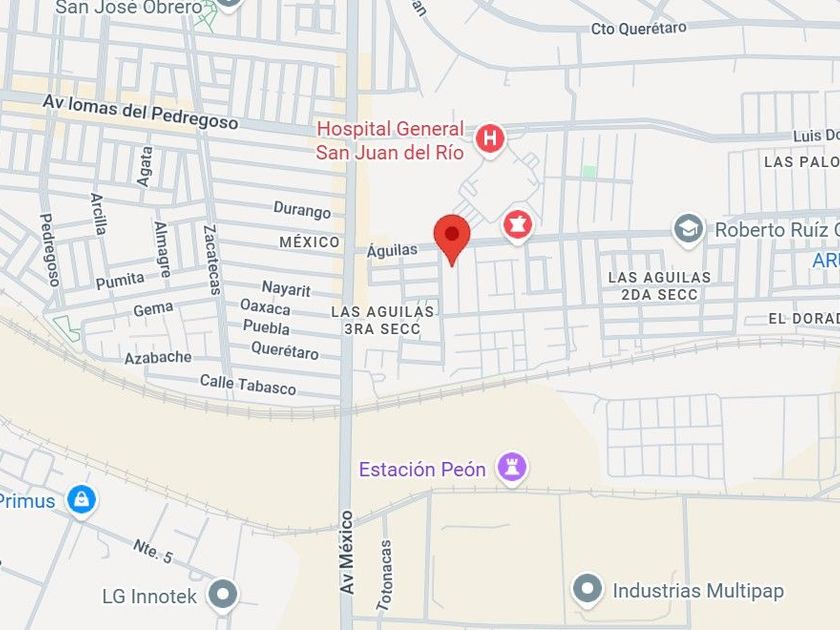The width and height of the screenshot is (840, 630).
Task: Open the pharmacy marker beside the hospital
Action: click(x=517, y=227)
